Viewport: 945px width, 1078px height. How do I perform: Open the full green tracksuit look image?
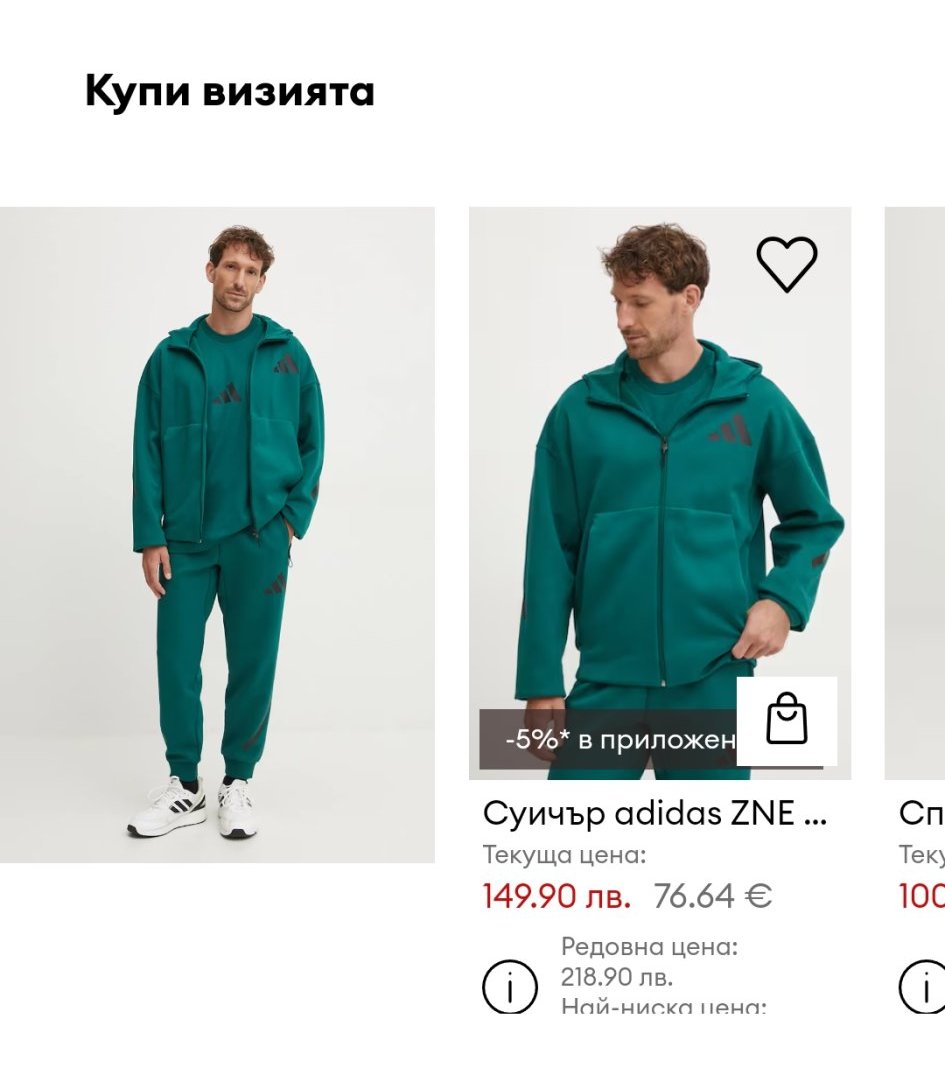coord(217,534)
